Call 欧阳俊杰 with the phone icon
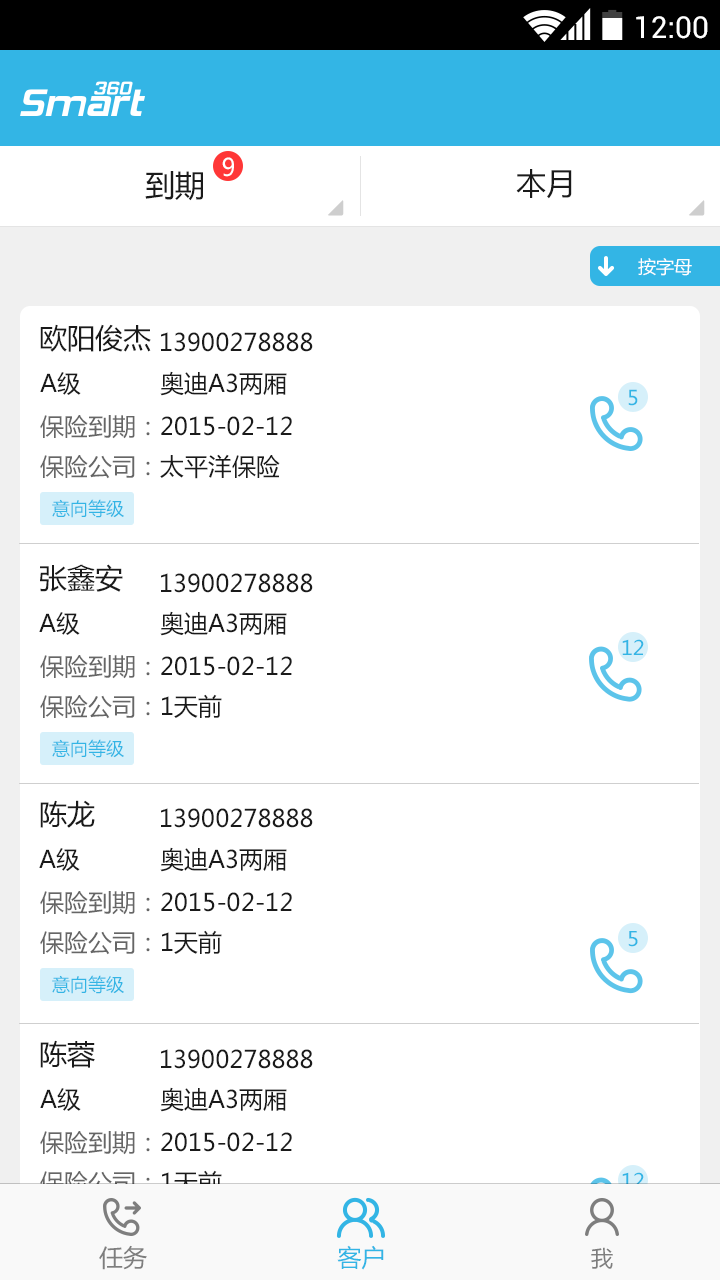Screen dimensions: 720x1280 (x=616, y=423)
